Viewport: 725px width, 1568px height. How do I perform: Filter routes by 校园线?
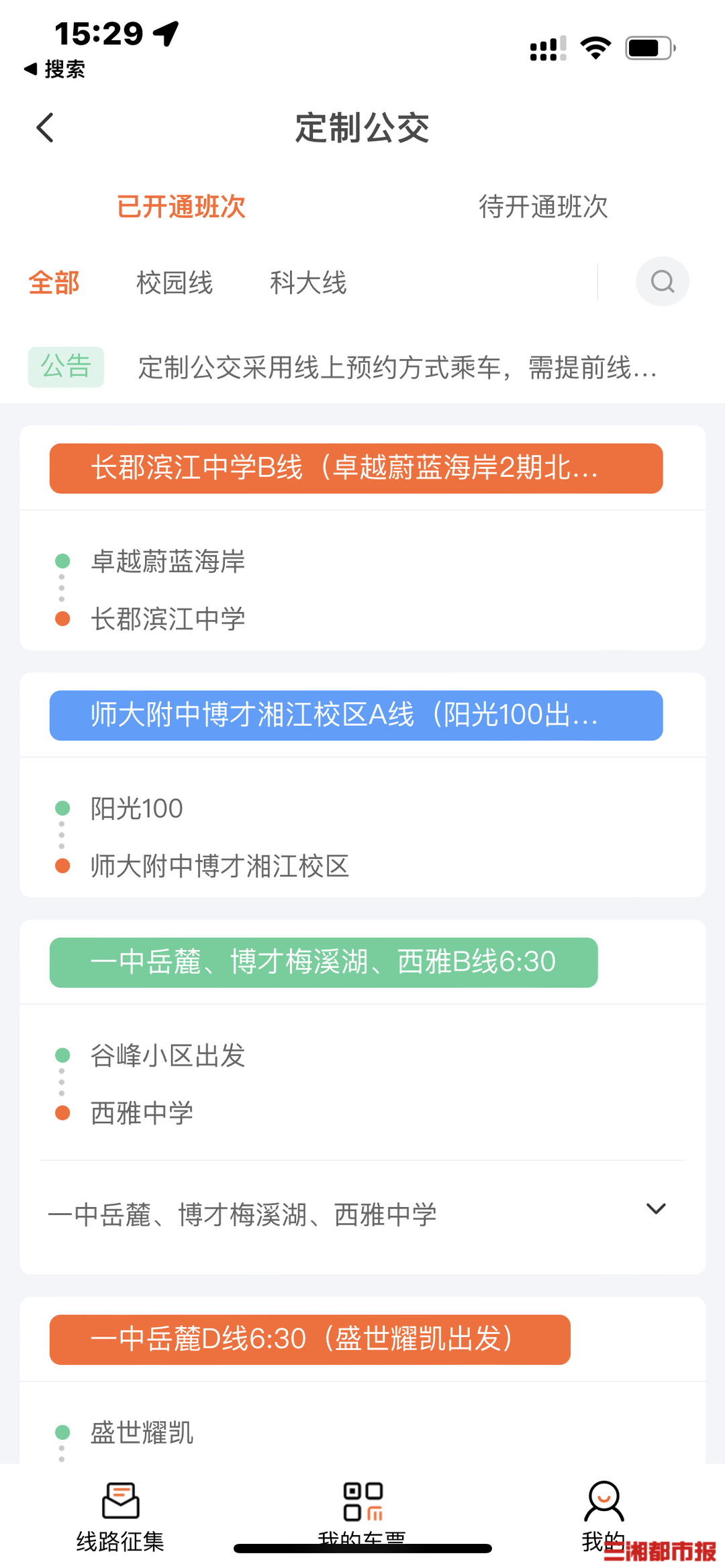click(175, 282)
